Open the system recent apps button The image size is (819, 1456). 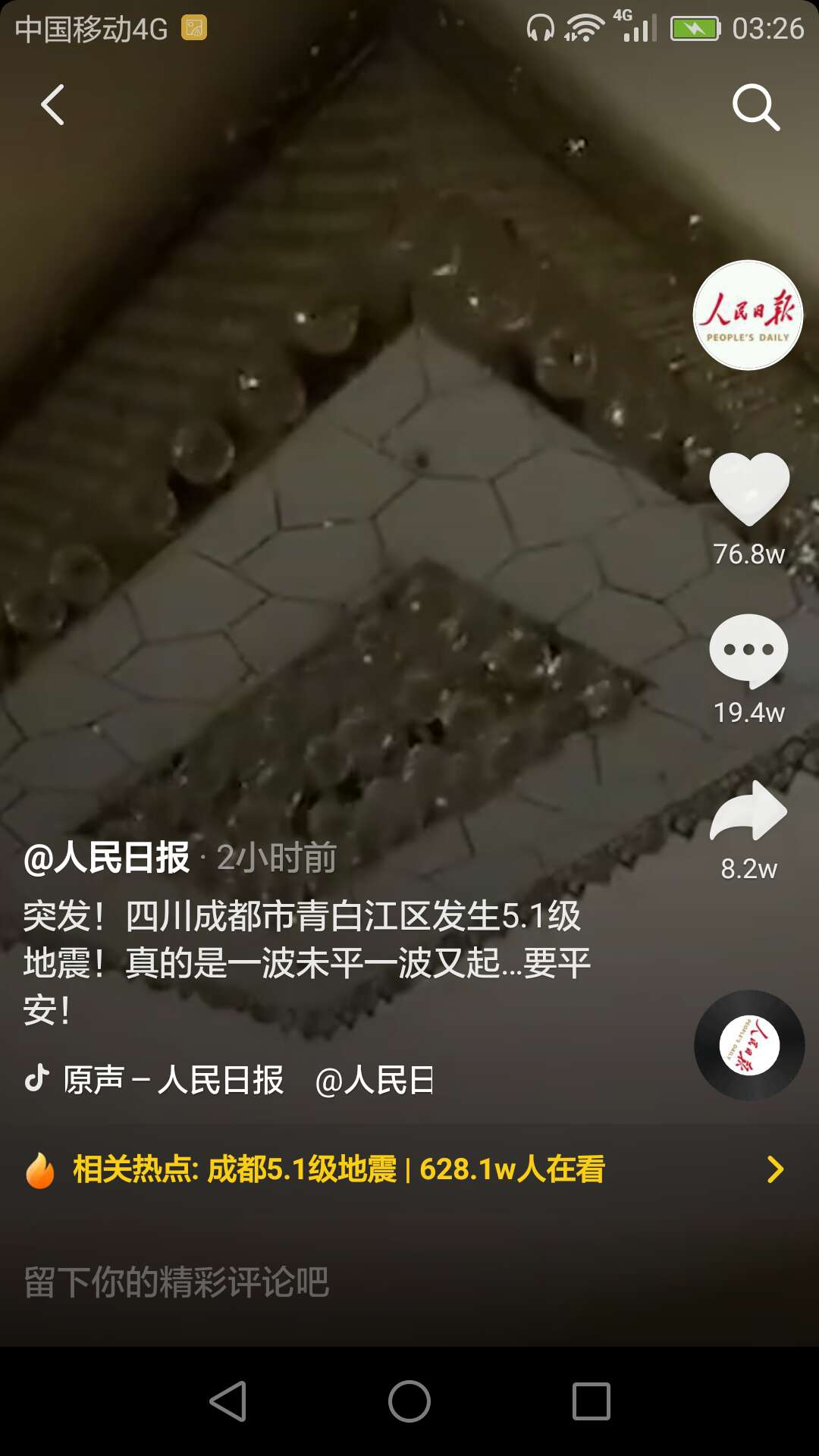pyautogui.click(x=591, y=1401)
